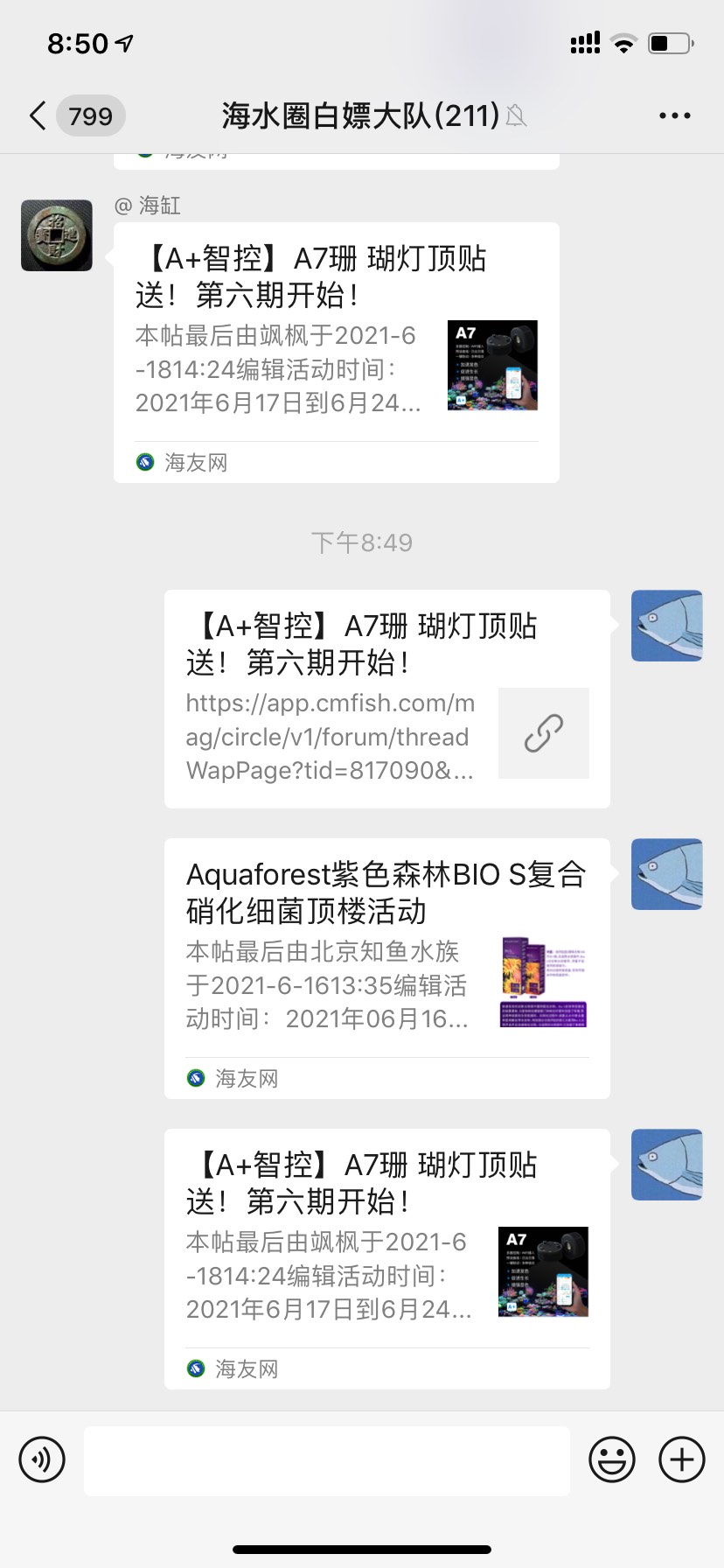
Task: Open the plus attachments menu
Action: (x=681, y=1459)
